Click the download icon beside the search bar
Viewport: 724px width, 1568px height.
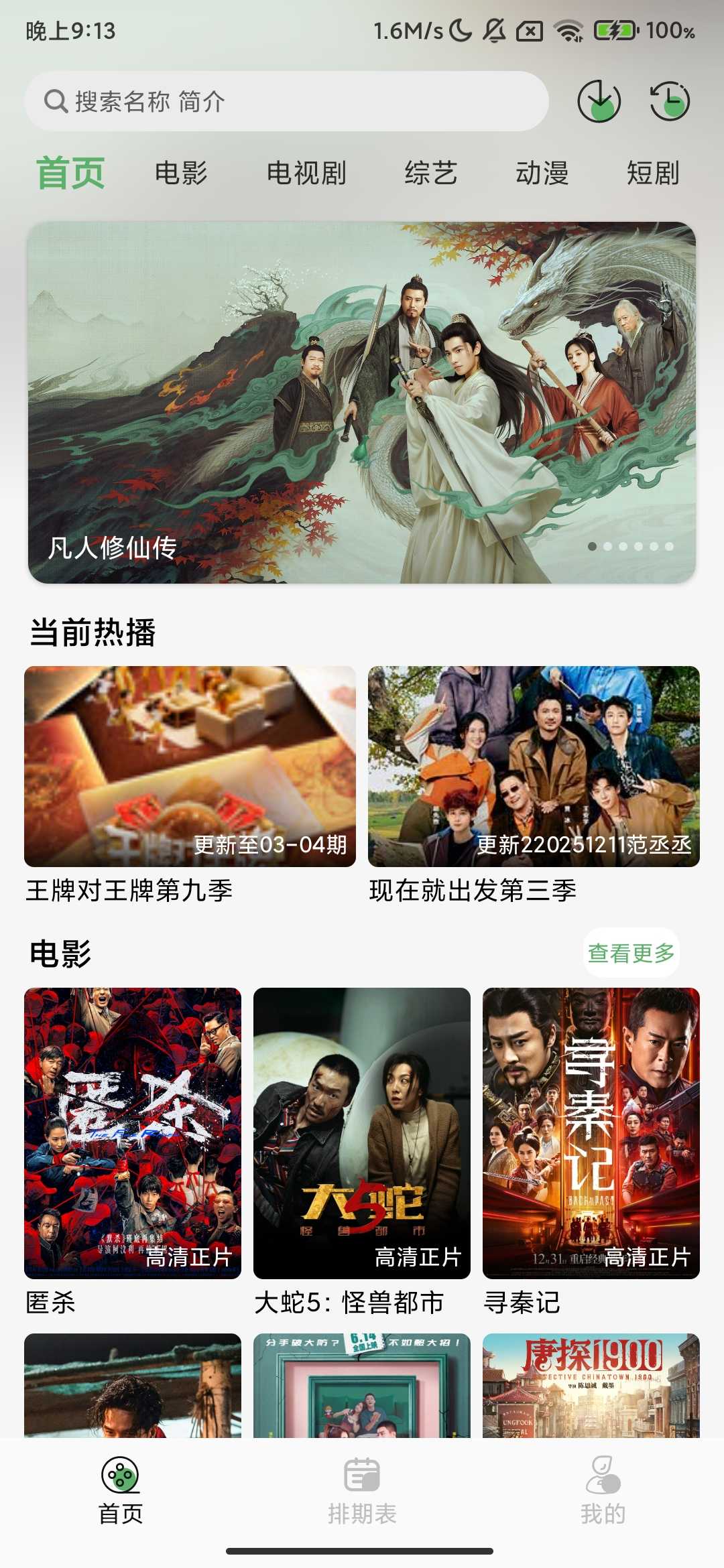point(599,102)
